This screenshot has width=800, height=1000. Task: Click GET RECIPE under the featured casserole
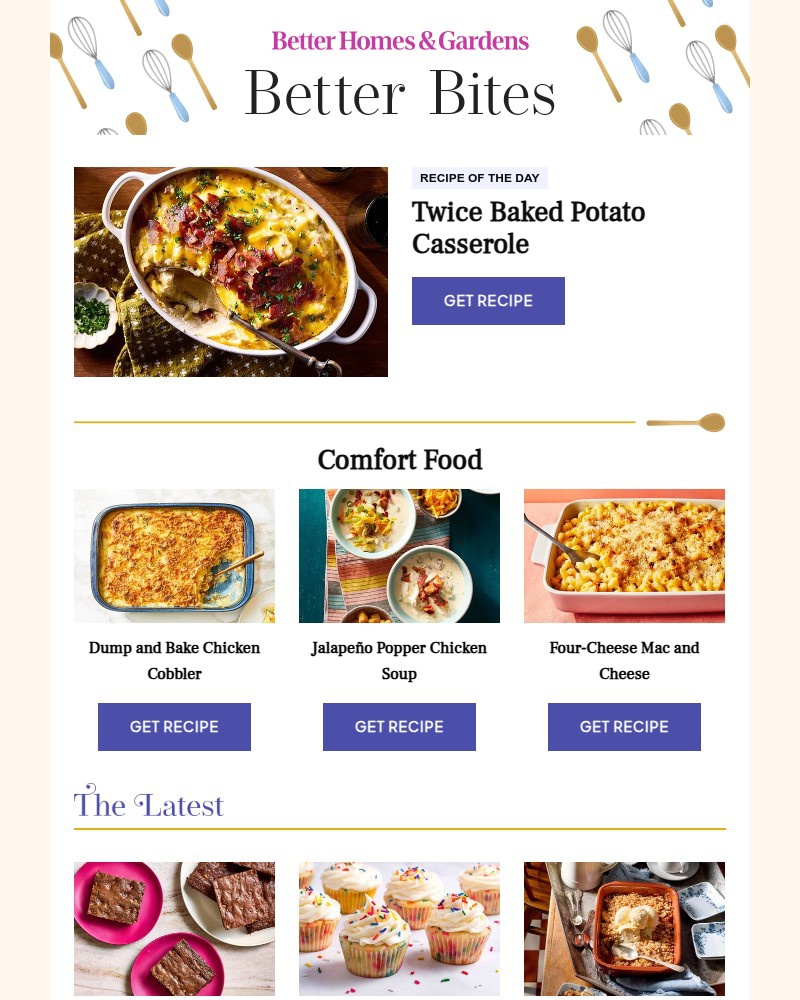click(488, 301)
